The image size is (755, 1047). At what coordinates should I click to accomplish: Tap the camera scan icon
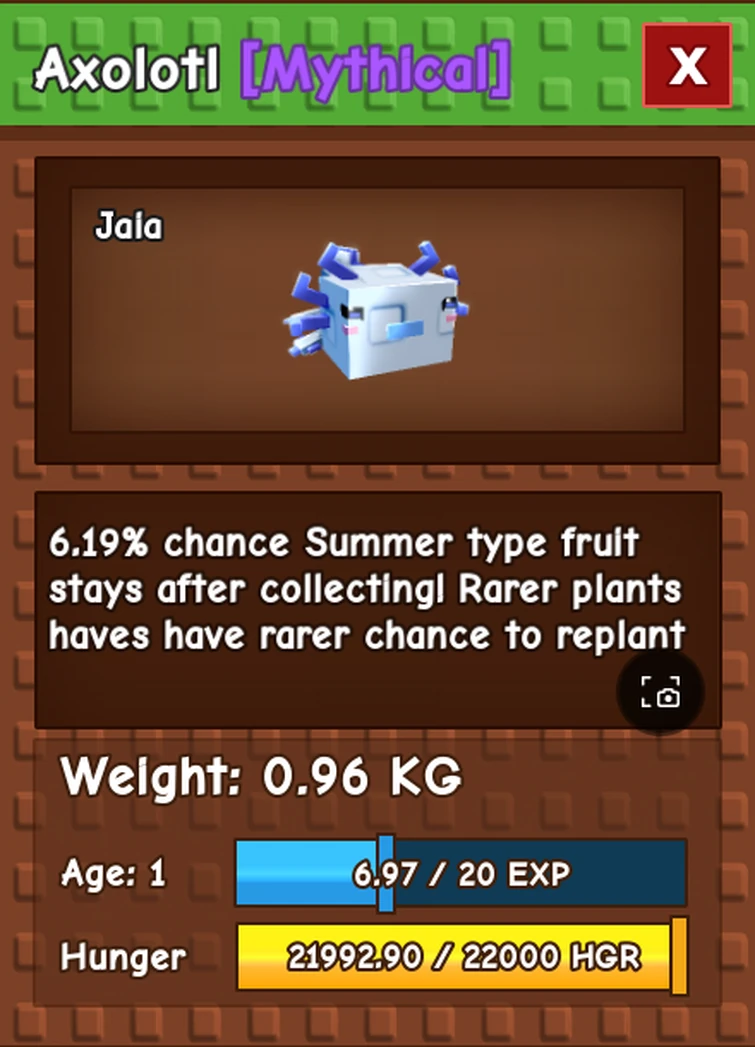tap(661, 692)
